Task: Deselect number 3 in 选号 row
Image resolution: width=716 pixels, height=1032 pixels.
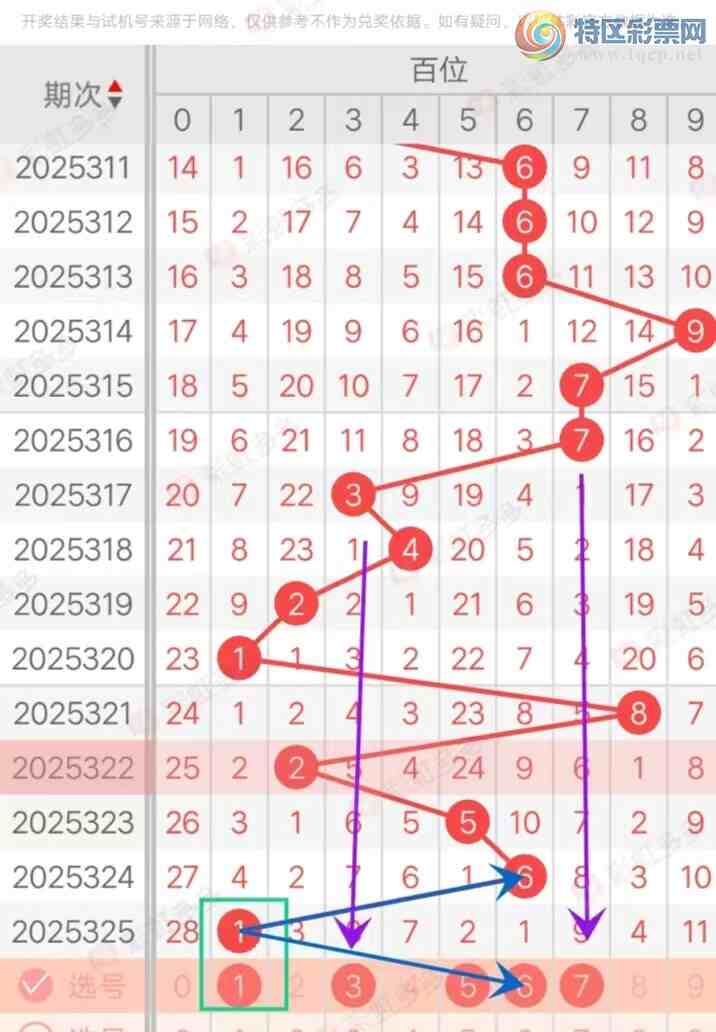Action: tap(352, 987)
